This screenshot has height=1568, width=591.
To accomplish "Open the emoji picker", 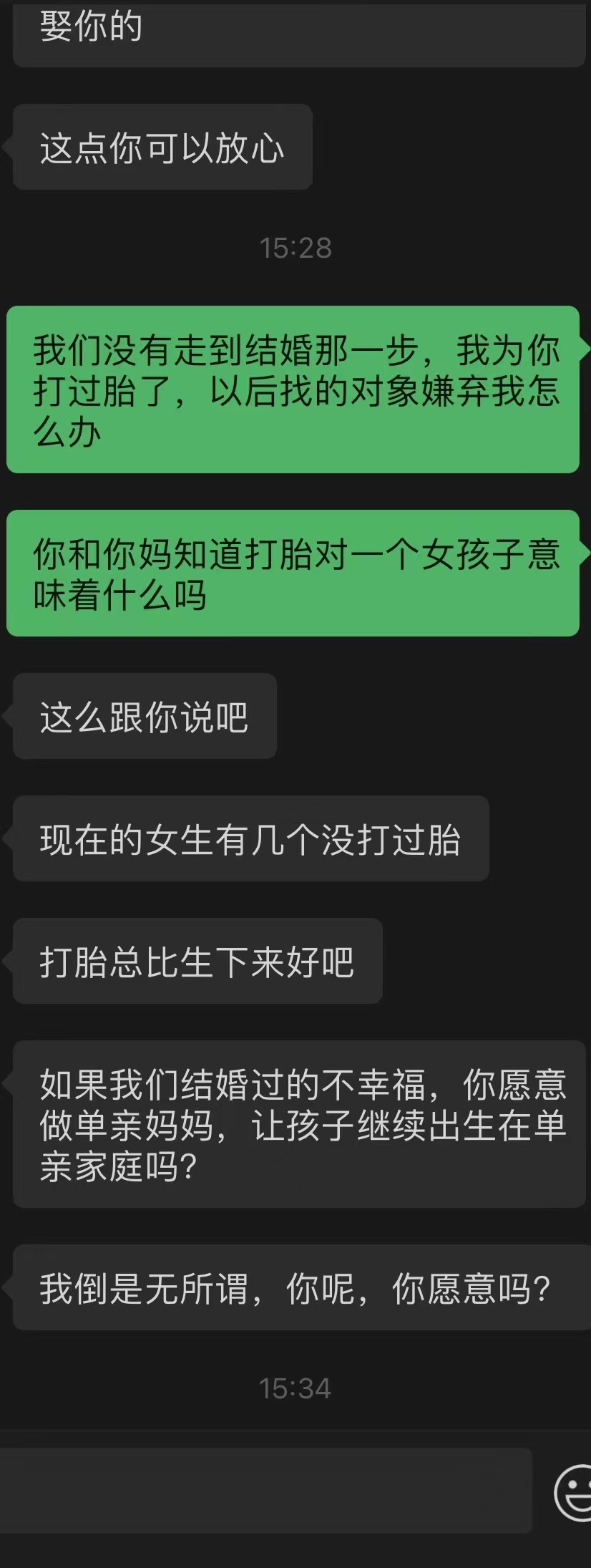I will click(x=575, y=1491).
